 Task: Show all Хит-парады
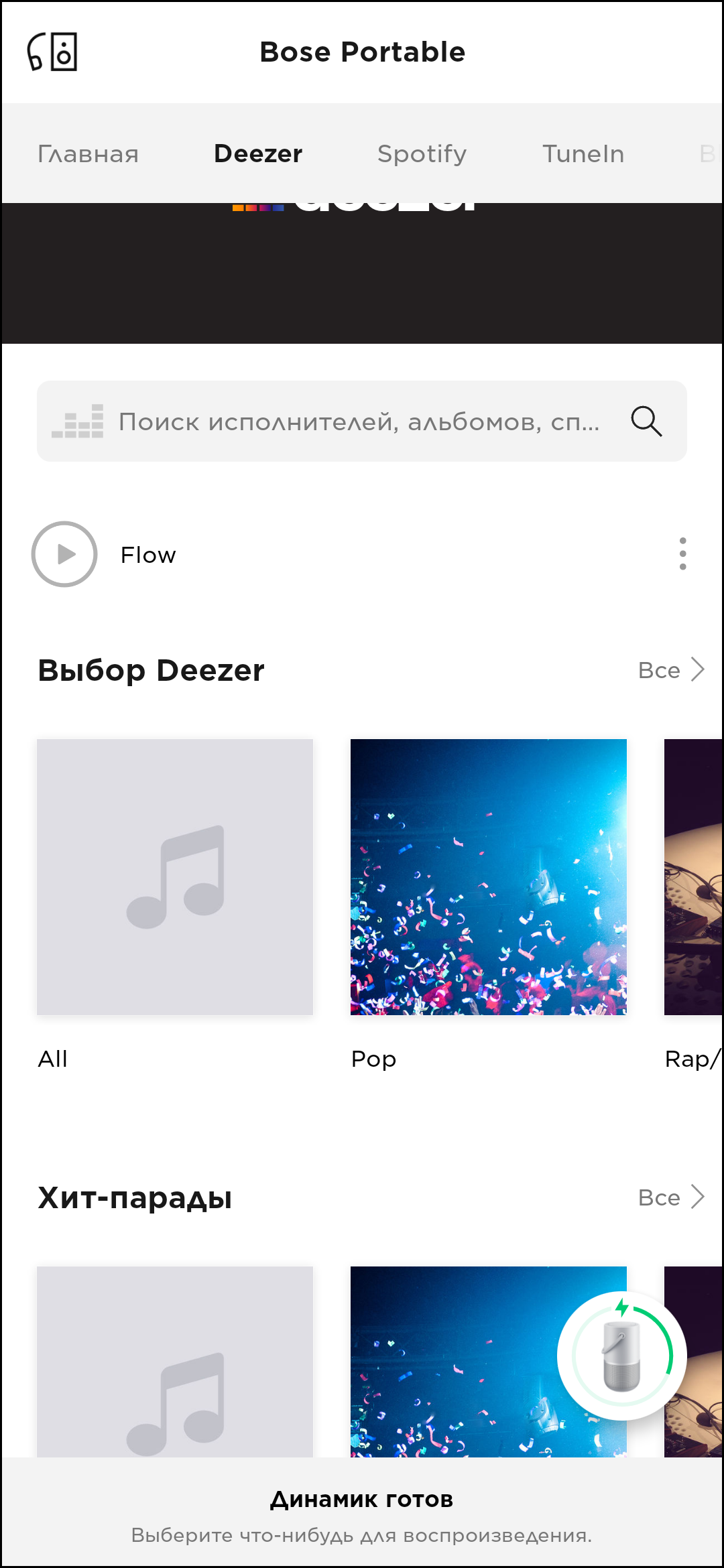click(670, 1197)
